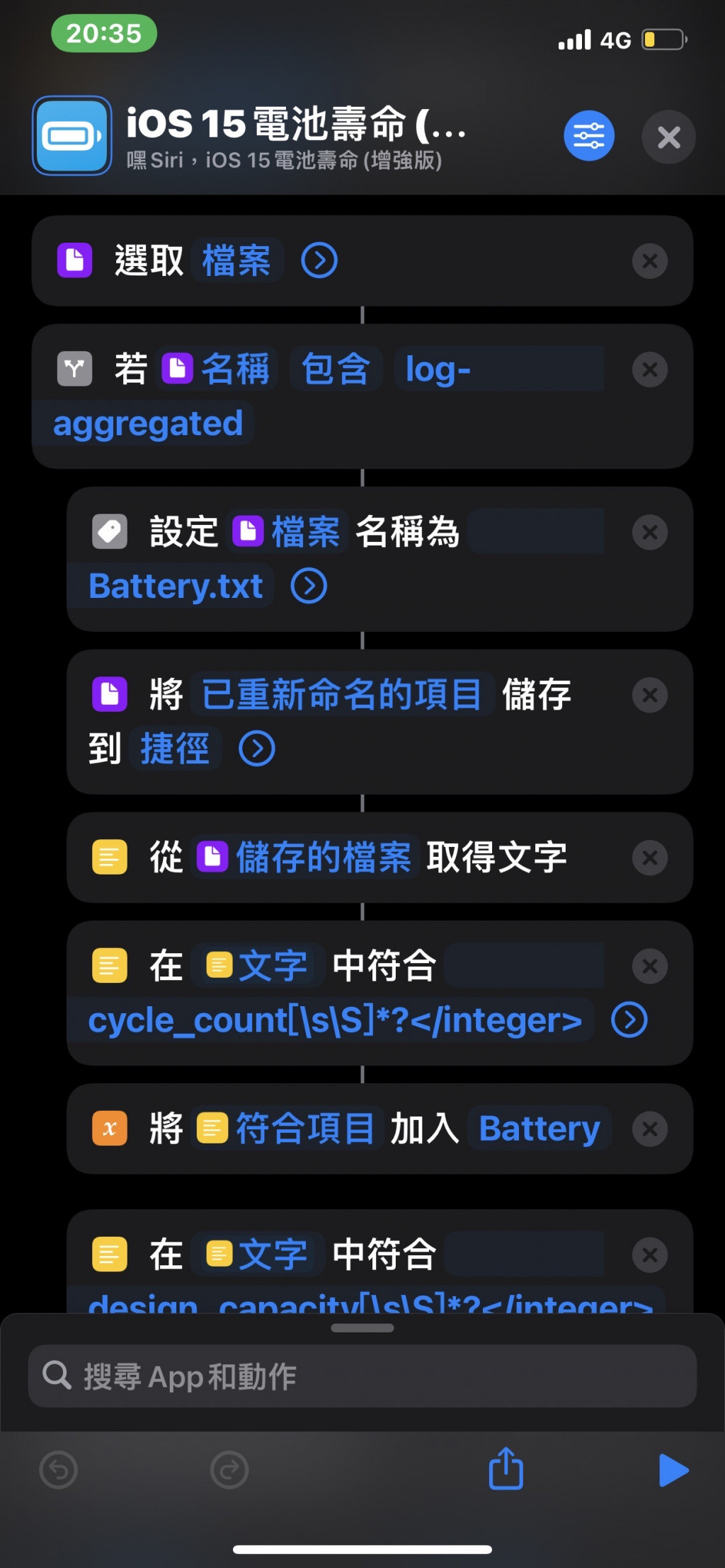Close the shortcut editor

click(x=668, y=137)
